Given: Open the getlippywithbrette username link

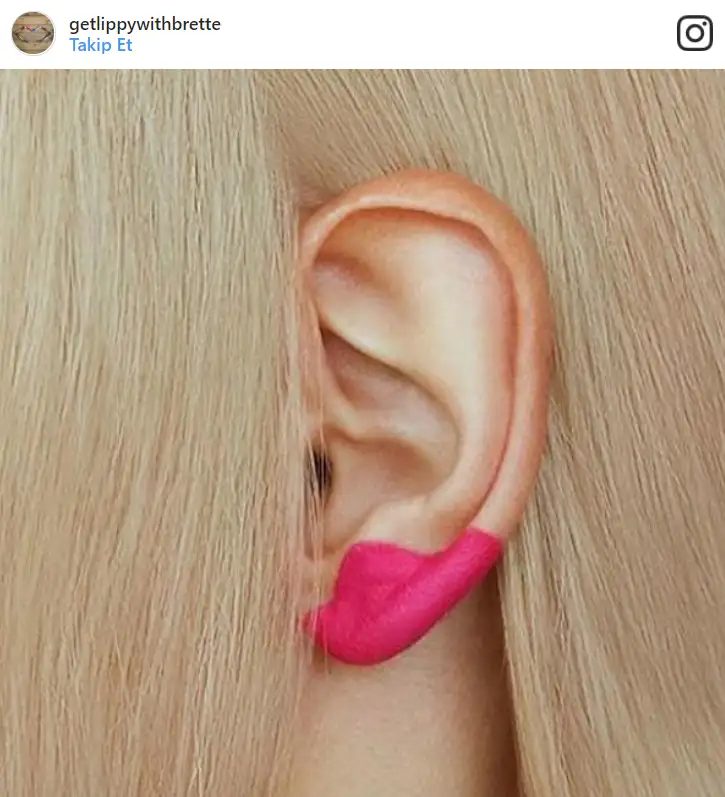Looking at the screenshot, I should (144, 24).
